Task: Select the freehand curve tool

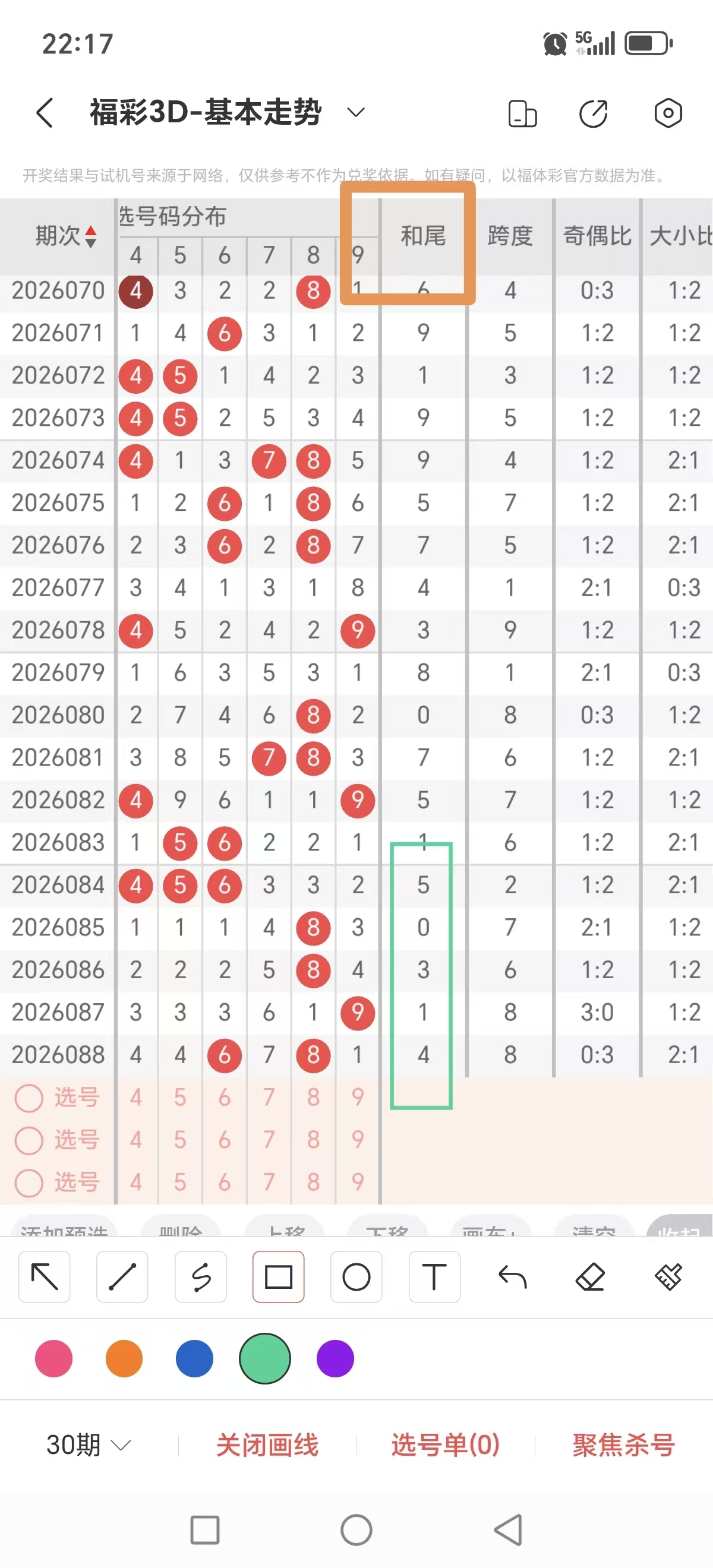Action: point(200,1276)
